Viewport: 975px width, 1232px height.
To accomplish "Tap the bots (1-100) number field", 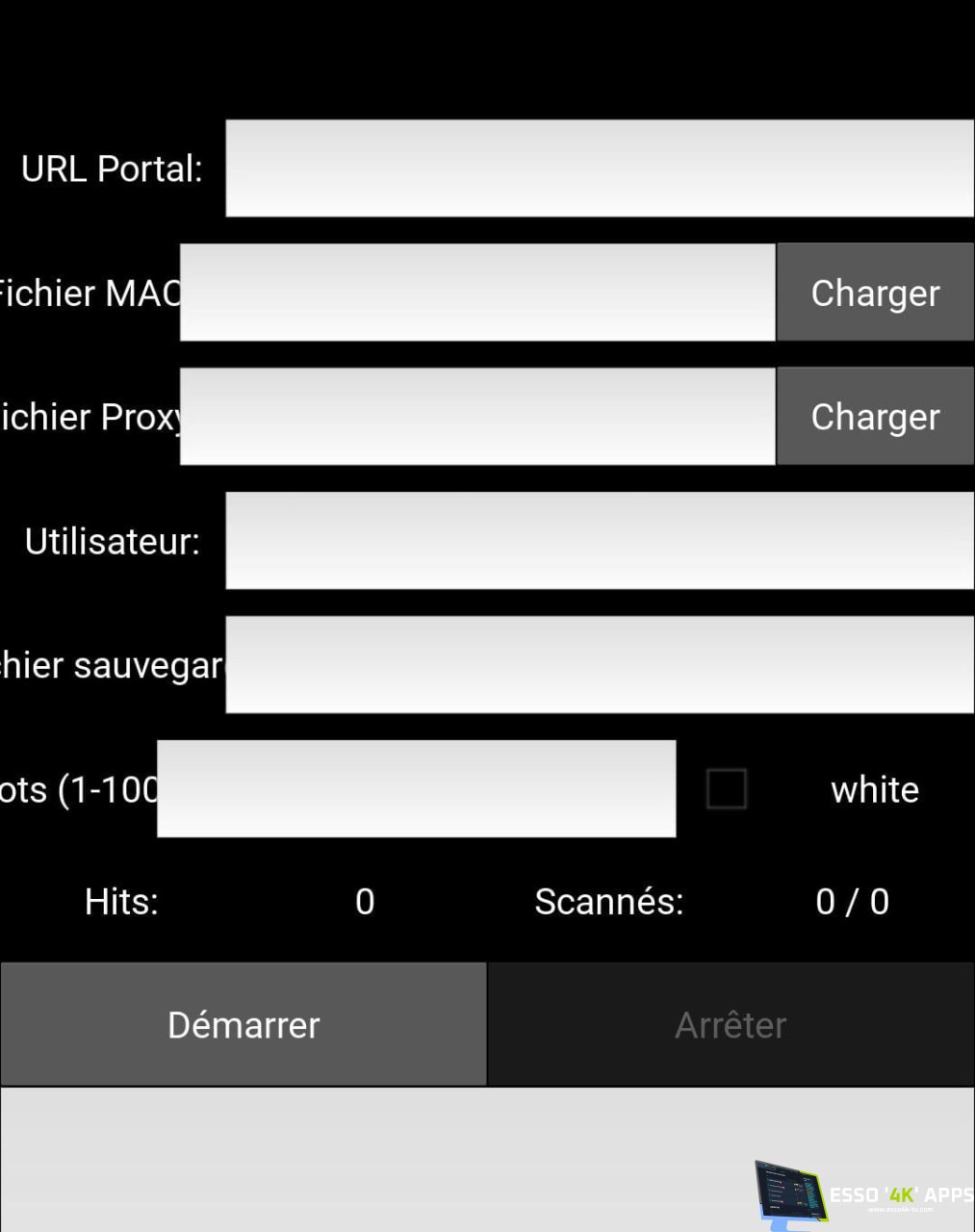I will pos(416,789).
